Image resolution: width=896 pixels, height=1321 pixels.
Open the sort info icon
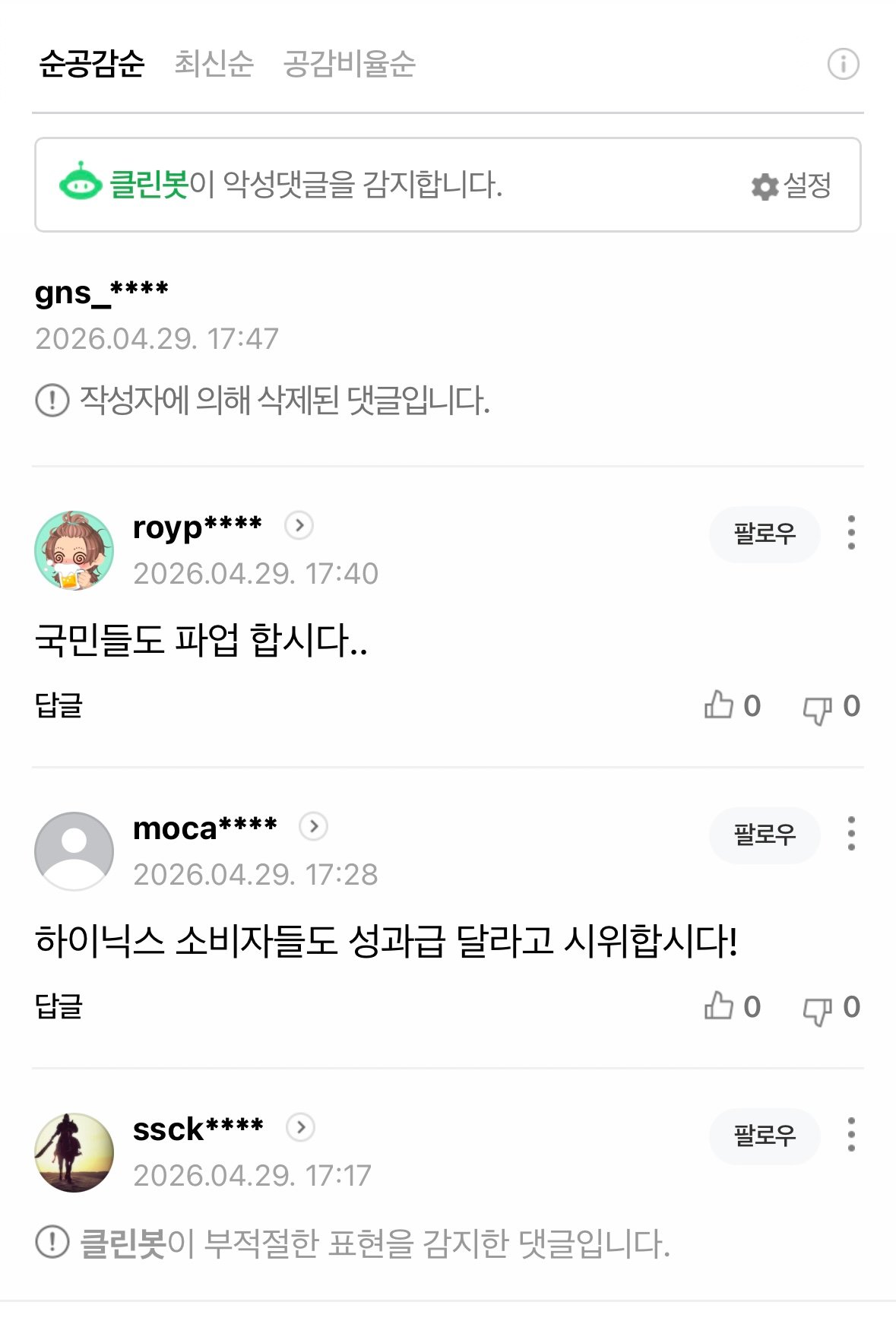click(x=843, y=64)
